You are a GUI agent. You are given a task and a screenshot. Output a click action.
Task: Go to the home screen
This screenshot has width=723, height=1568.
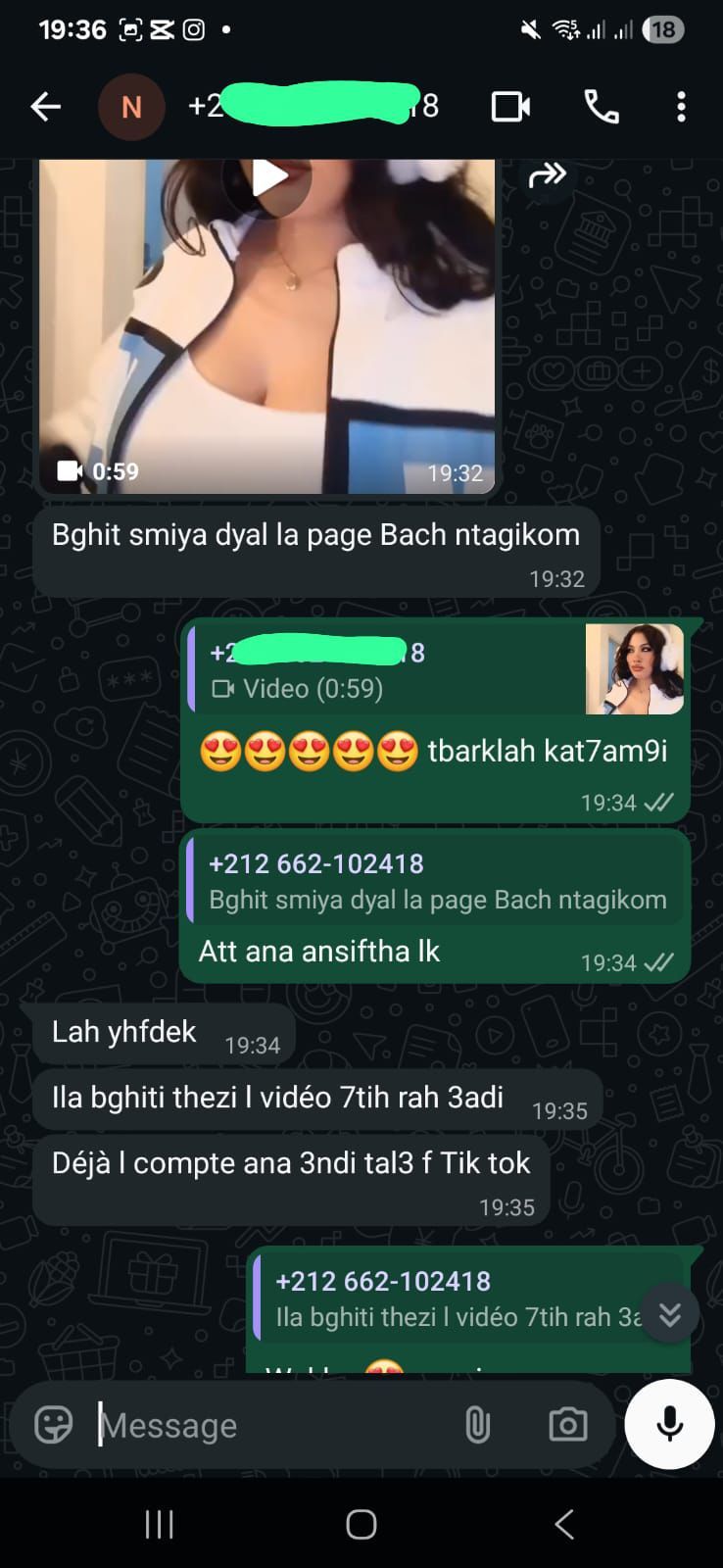tap(361, 1524)
